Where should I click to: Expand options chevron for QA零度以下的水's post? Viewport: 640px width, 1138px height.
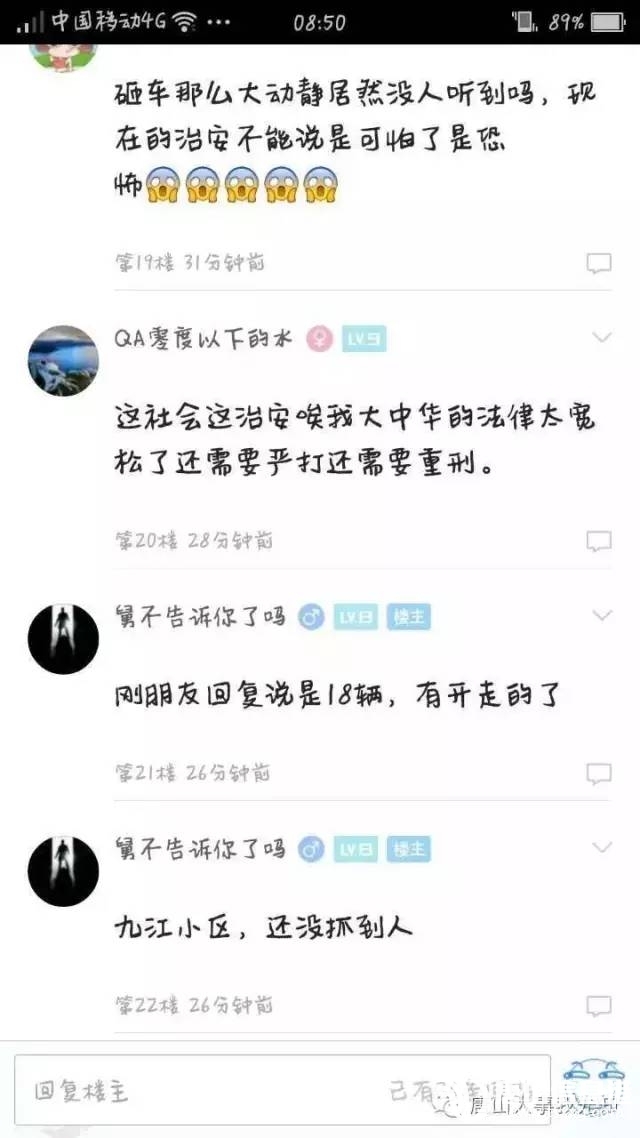pos(601,338)
